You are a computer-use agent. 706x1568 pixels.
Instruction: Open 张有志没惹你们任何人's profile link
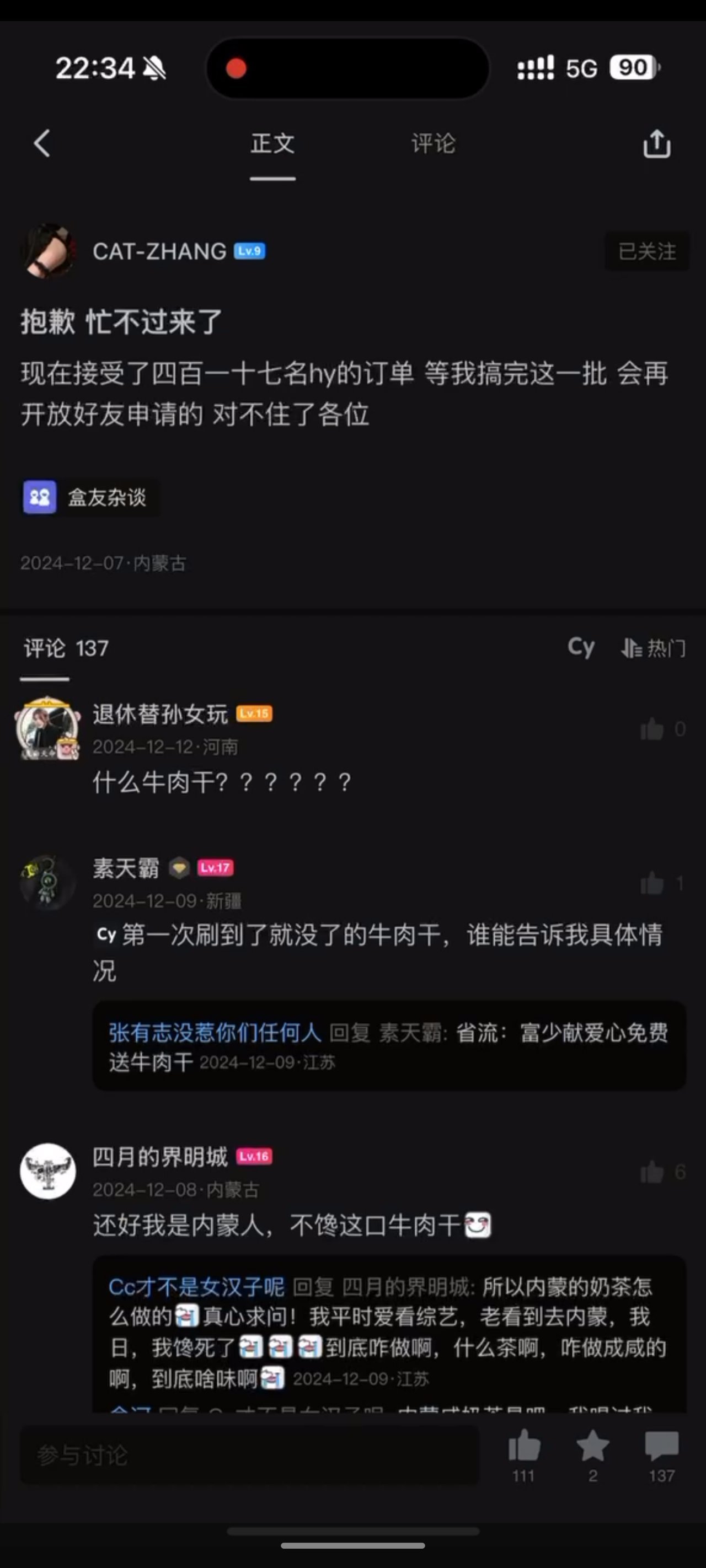pyautogui.click(x=215, y=1032)
